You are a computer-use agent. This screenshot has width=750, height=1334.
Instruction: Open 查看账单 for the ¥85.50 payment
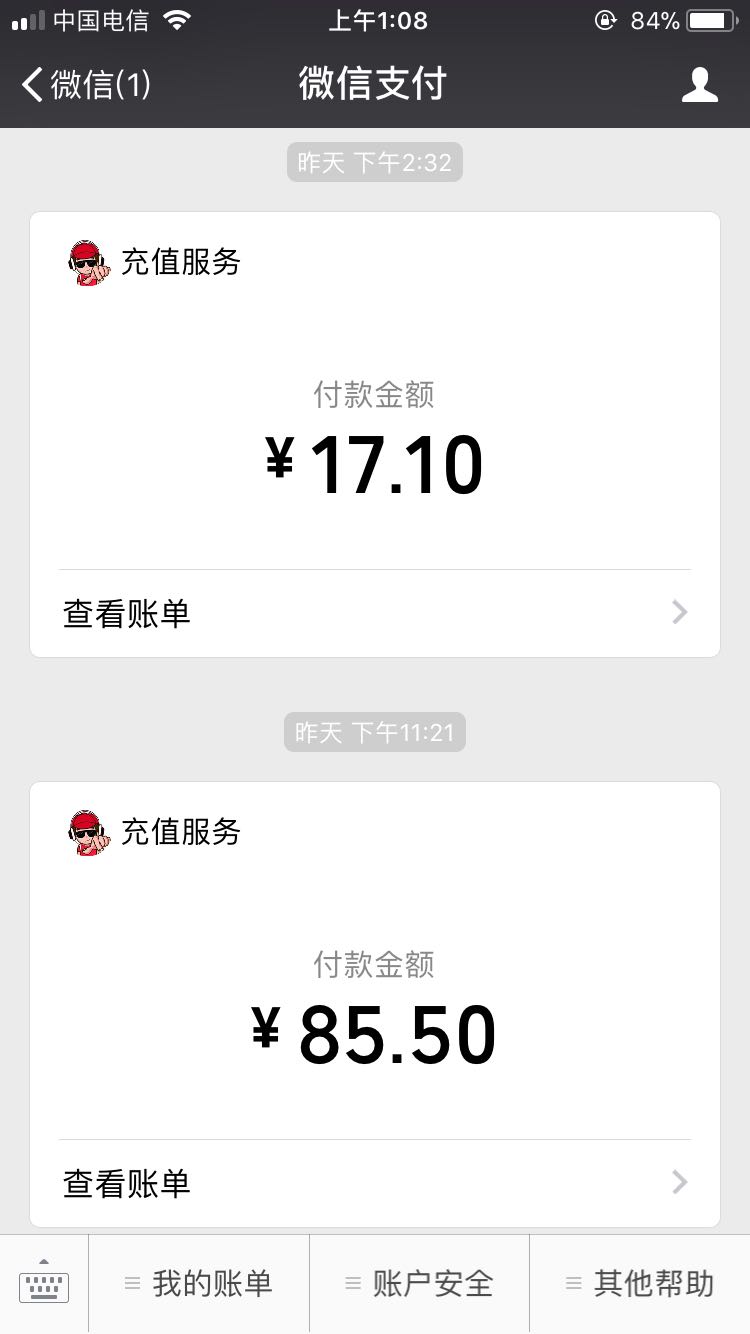point(375,1183)
